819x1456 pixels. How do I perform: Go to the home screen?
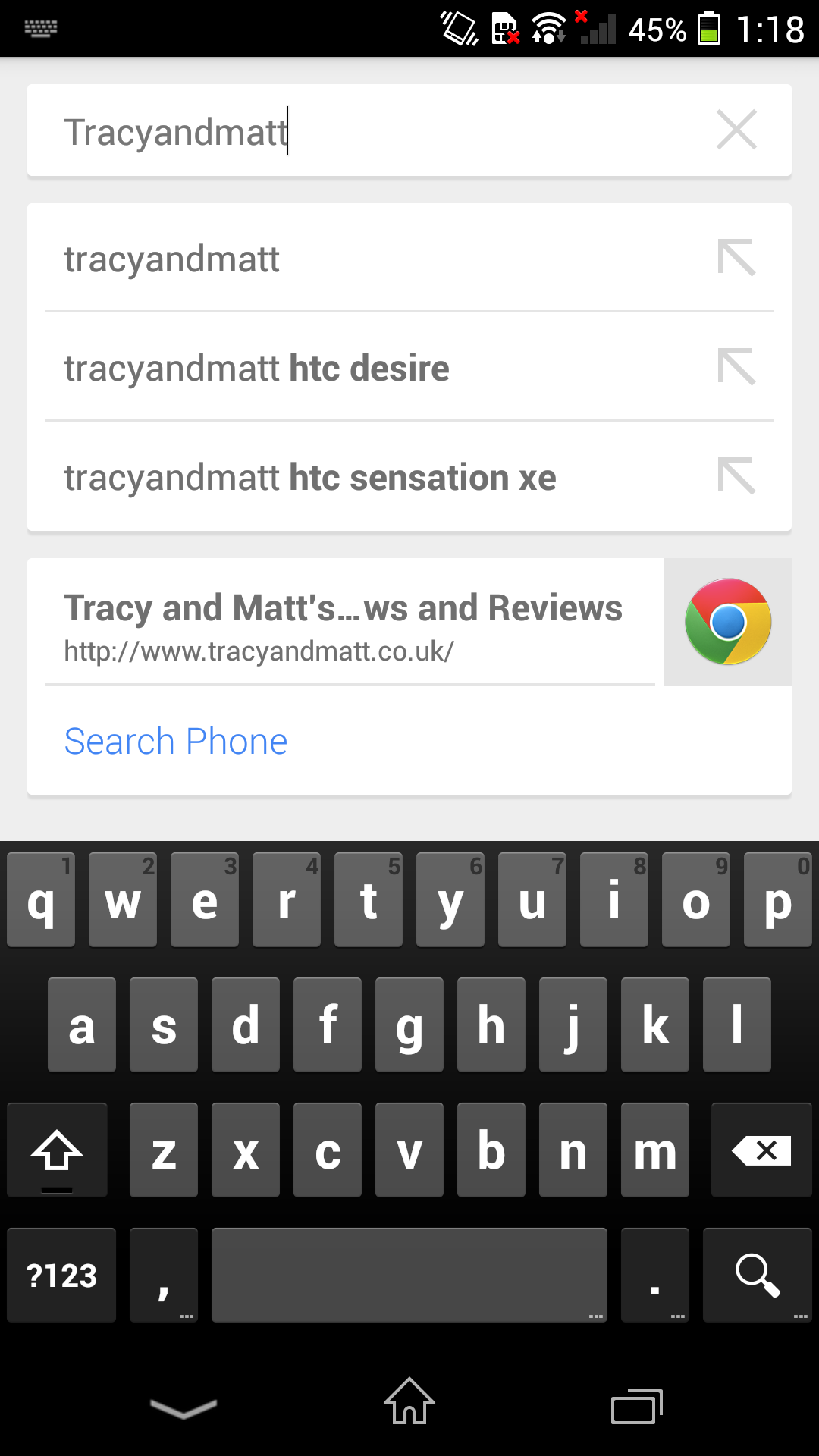tap(409, 1401)
